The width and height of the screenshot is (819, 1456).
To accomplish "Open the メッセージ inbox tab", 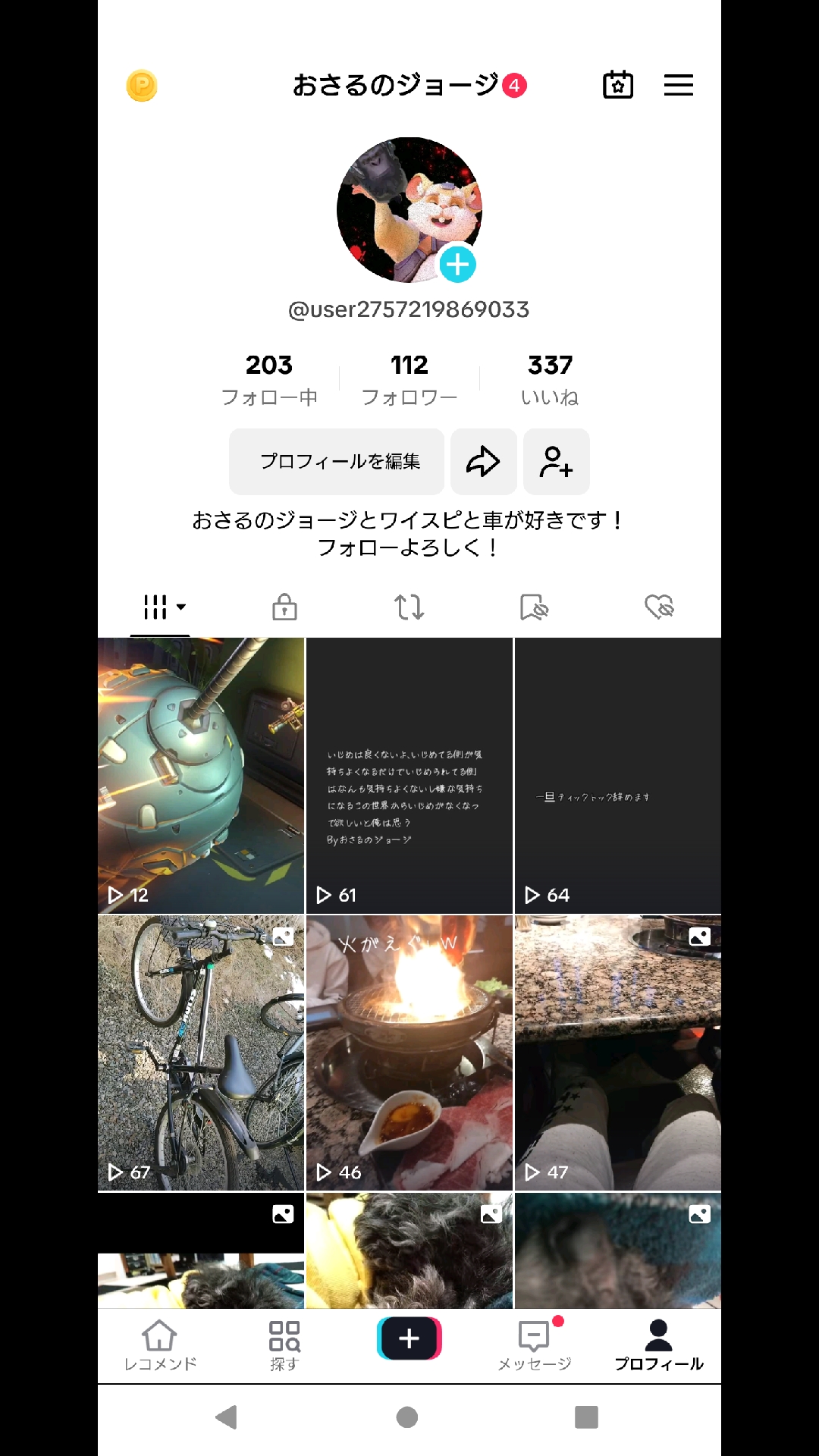I will coord(534,1345).
